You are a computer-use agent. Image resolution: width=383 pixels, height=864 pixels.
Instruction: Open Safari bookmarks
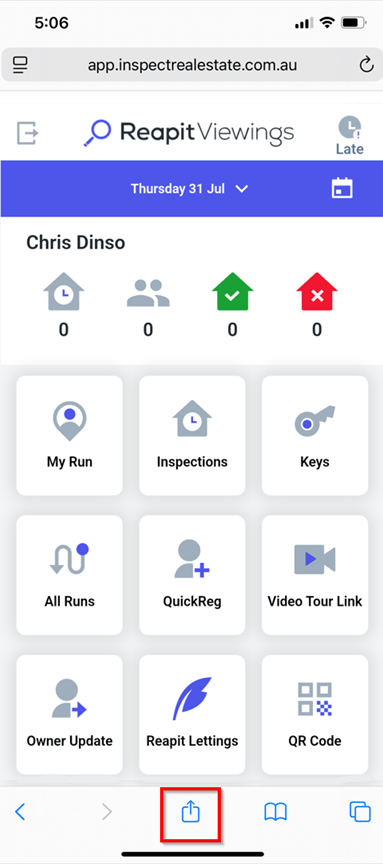point(276,812)
